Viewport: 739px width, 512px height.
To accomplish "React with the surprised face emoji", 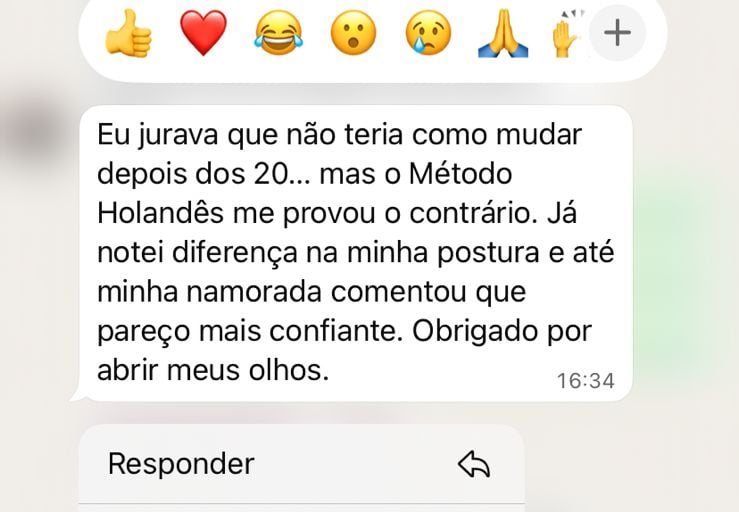I will tap(353, 35).
